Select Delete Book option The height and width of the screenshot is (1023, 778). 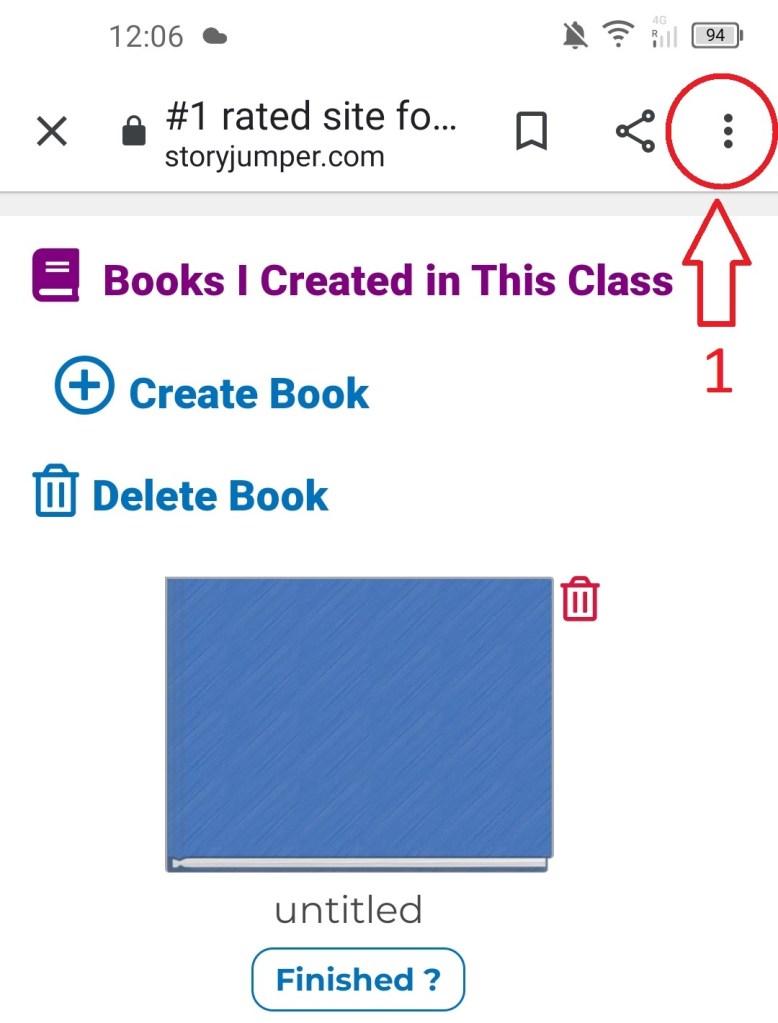pyautogui.click(x=181, y=495)
